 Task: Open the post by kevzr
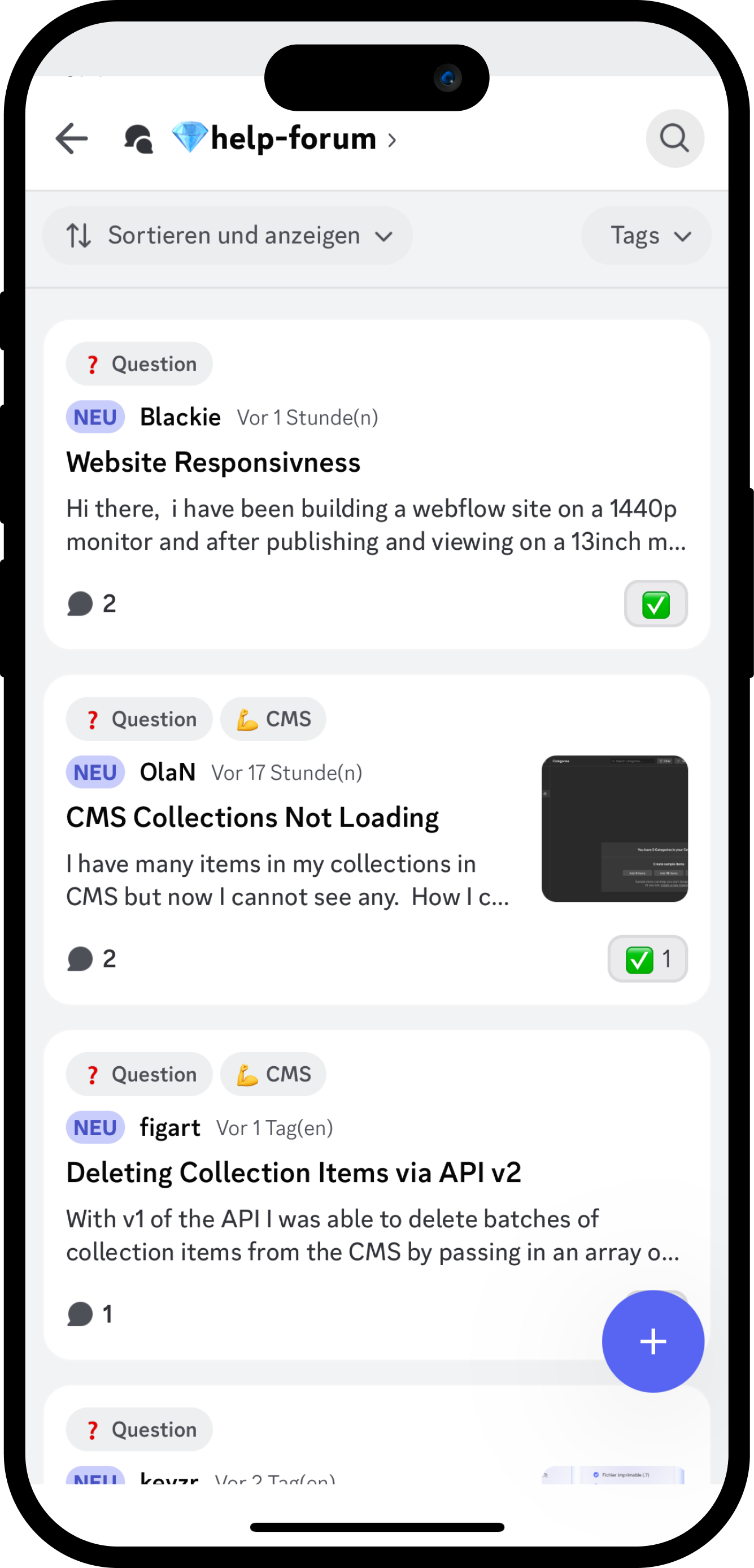coord(377,1435)
